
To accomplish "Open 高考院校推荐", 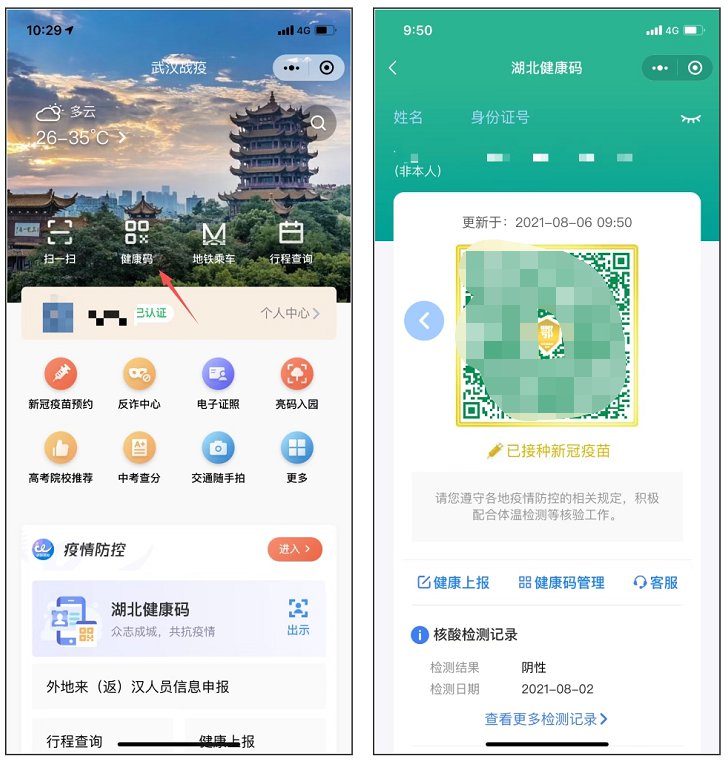I will tap(60, 457).
